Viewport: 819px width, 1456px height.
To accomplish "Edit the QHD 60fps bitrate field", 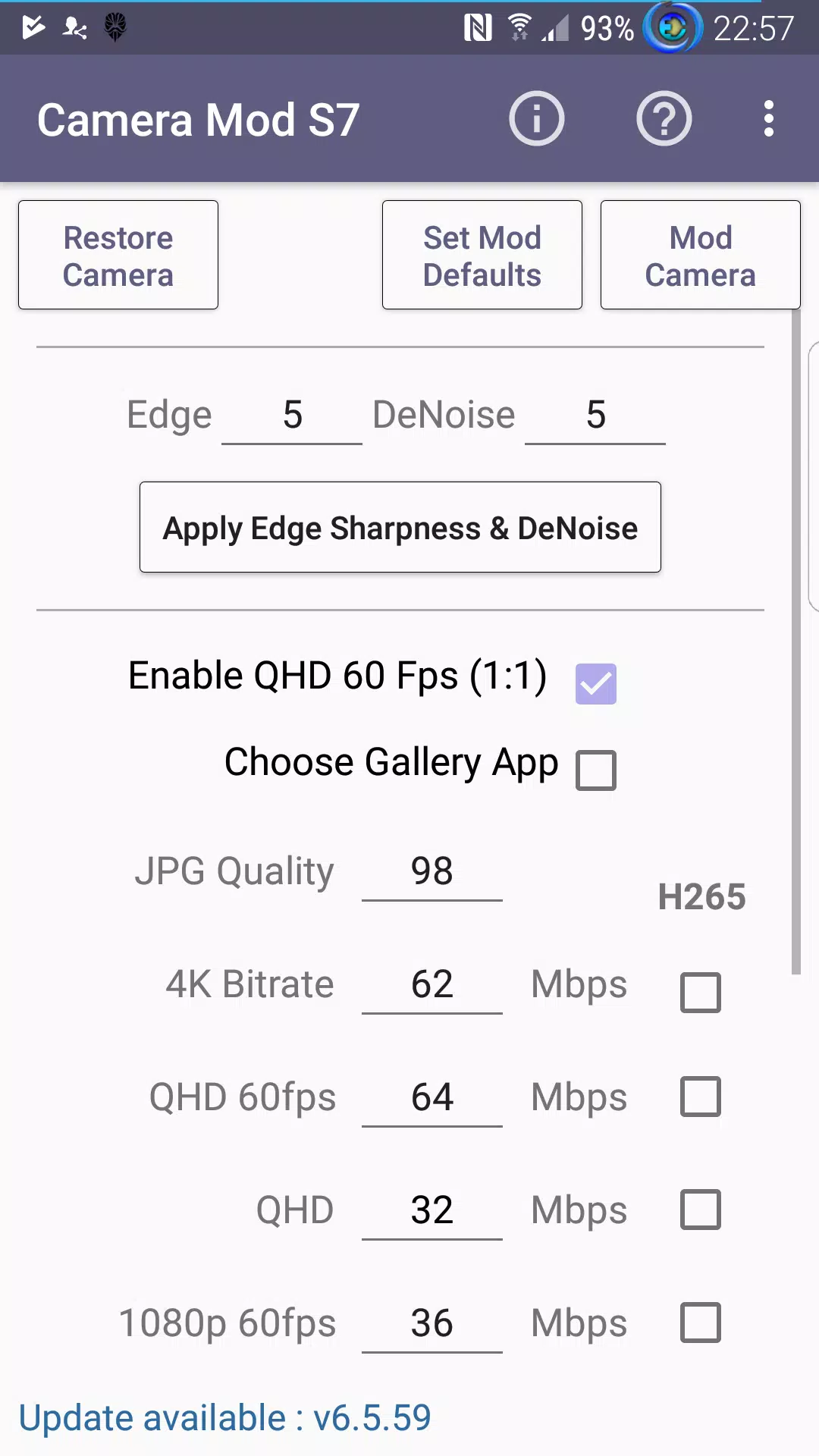I will (x=432, y=1098).
